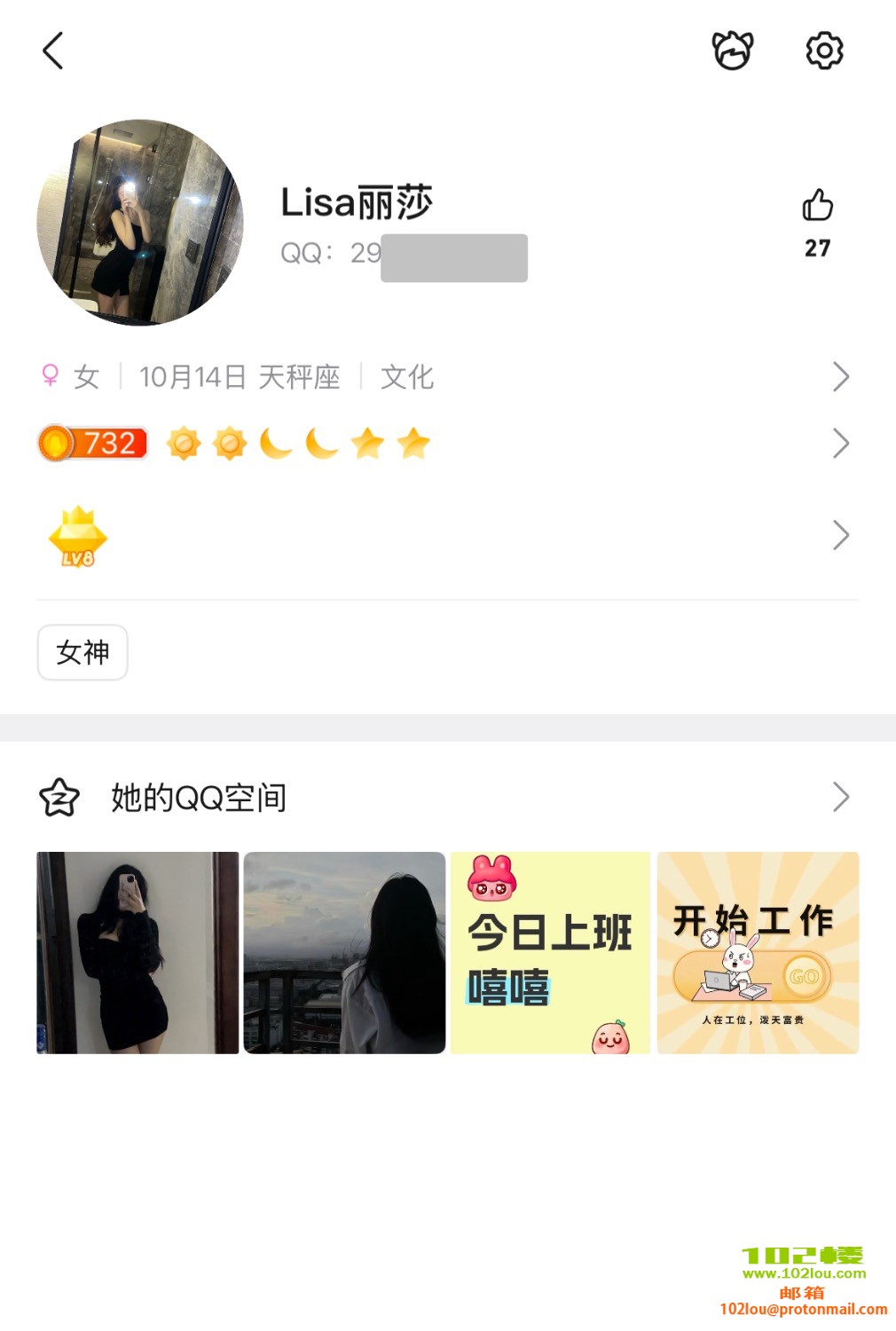Select the 女神 tag chip
Viewport: 896px width, 1331px height.
coord(83,653)
